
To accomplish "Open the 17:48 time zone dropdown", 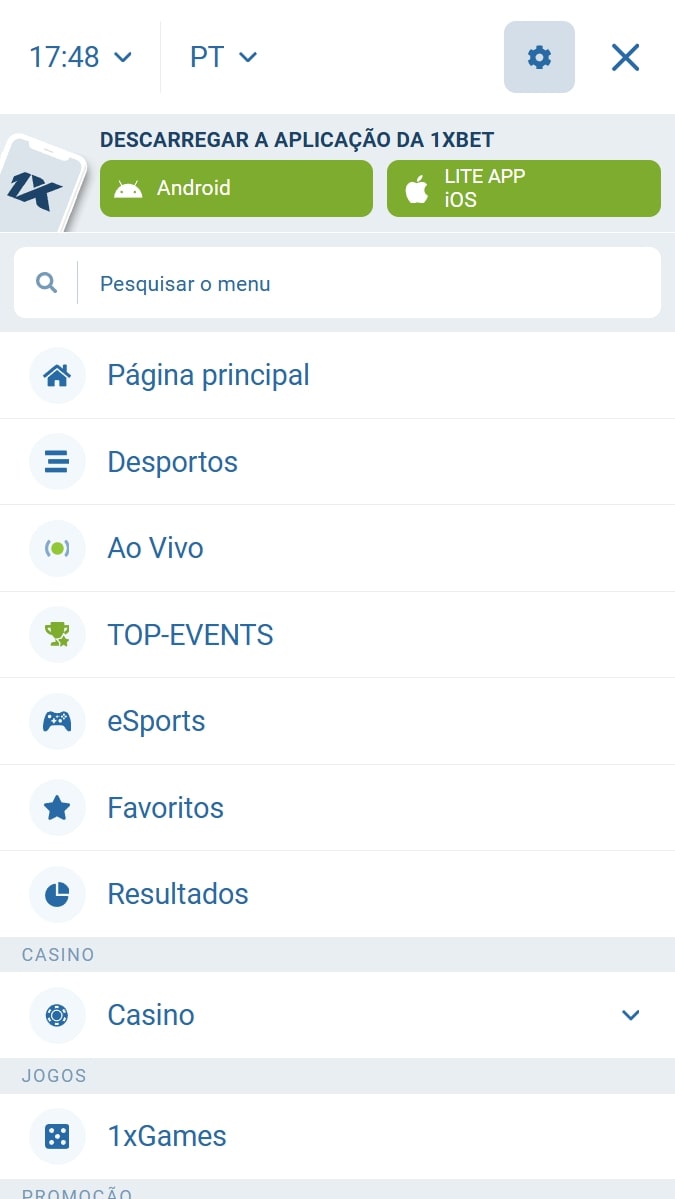I will click(x=80, y=57).
